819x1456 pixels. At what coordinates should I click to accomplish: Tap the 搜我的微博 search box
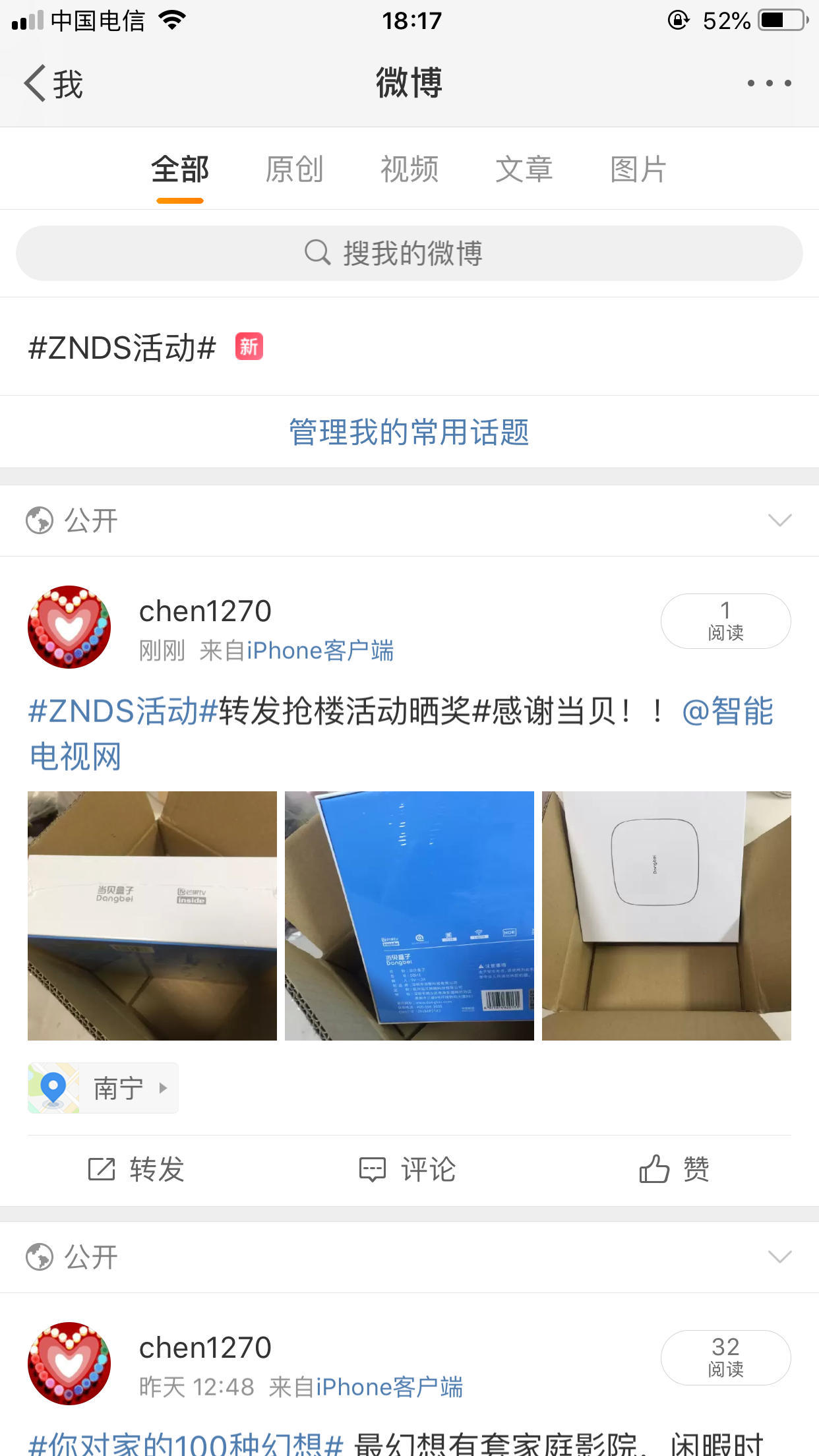click(409, 253)
